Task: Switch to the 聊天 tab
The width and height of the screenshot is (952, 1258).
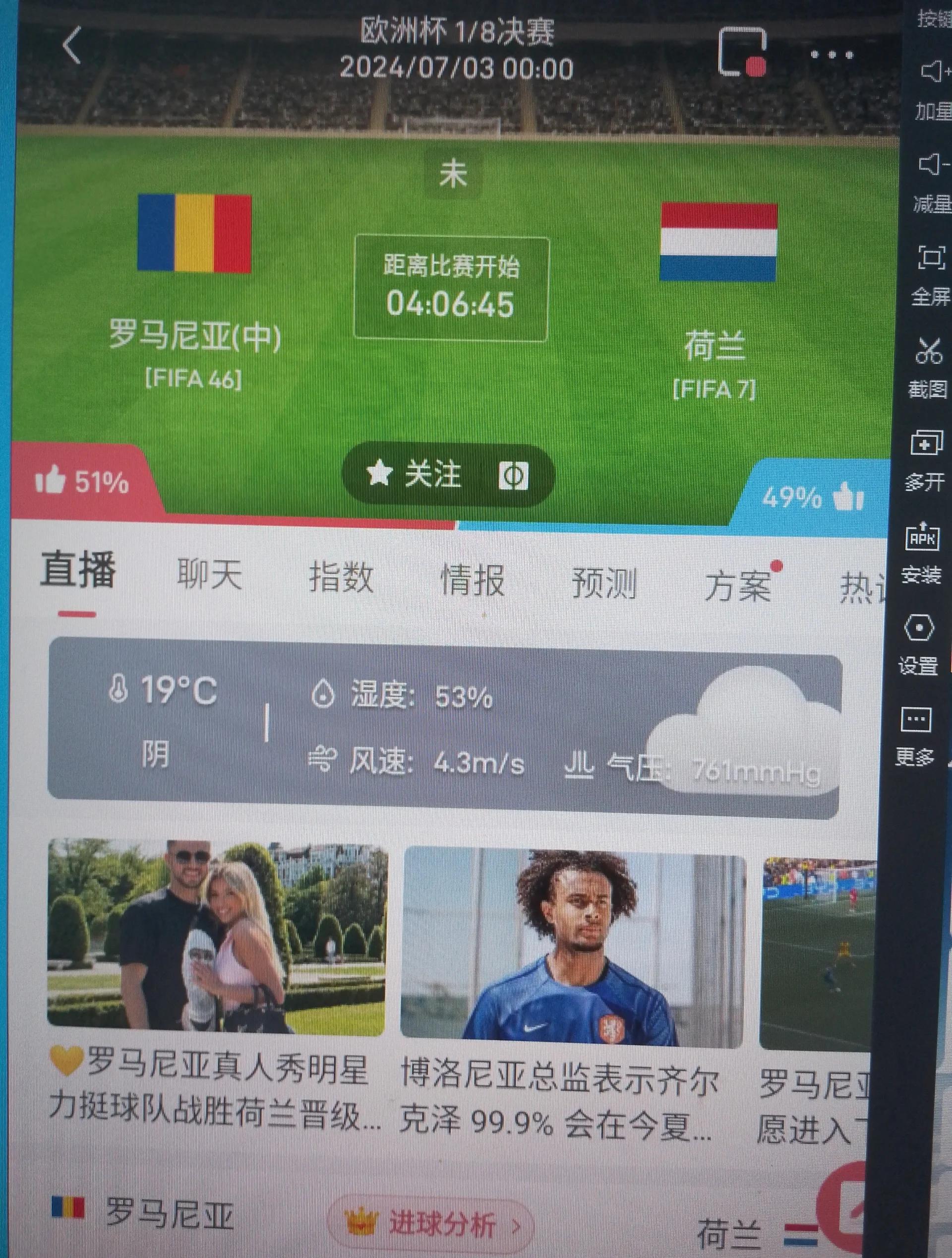Action: point(210,574)
